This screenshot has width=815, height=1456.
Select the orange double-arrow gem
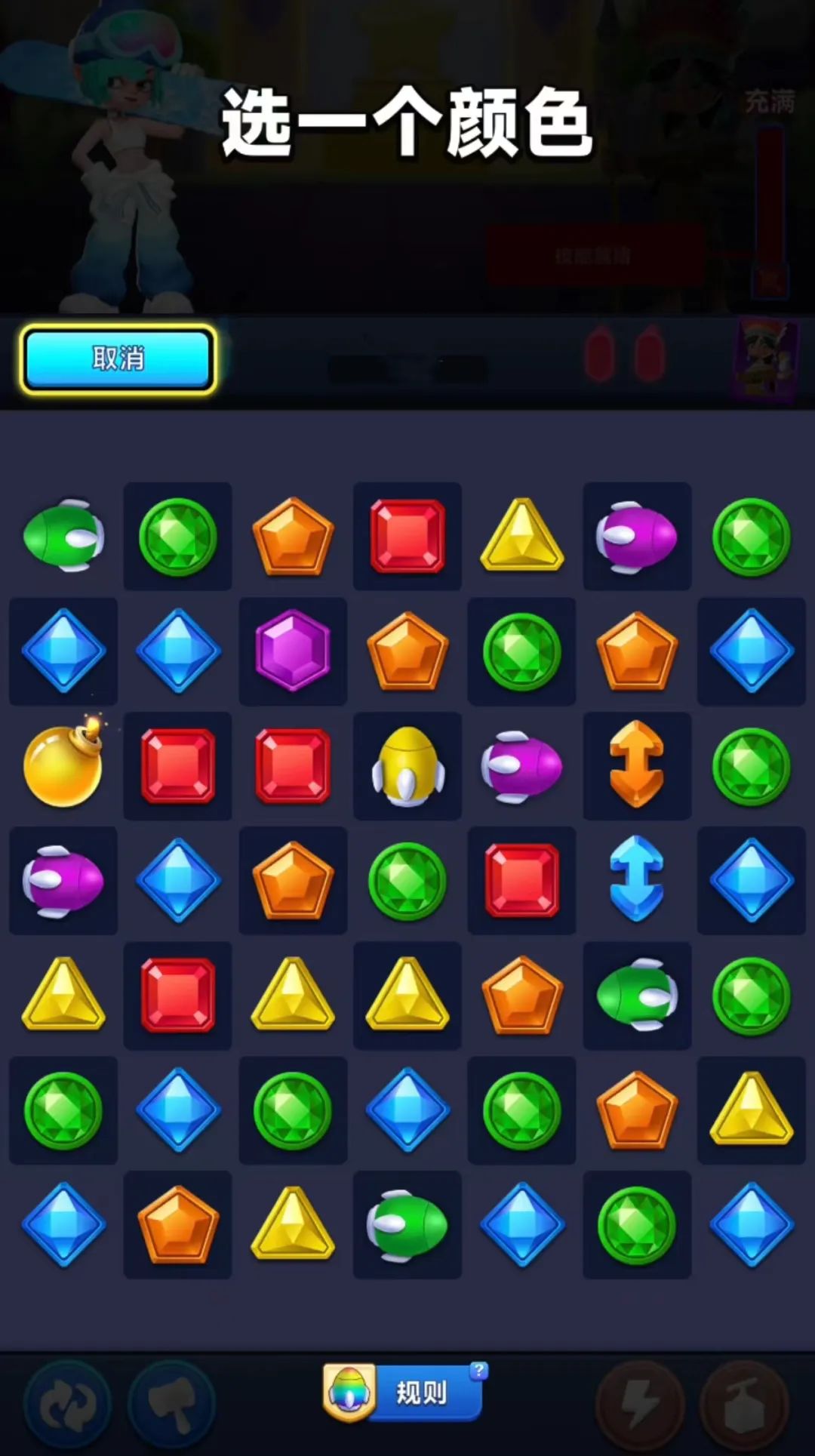click(x=638, y=767)
